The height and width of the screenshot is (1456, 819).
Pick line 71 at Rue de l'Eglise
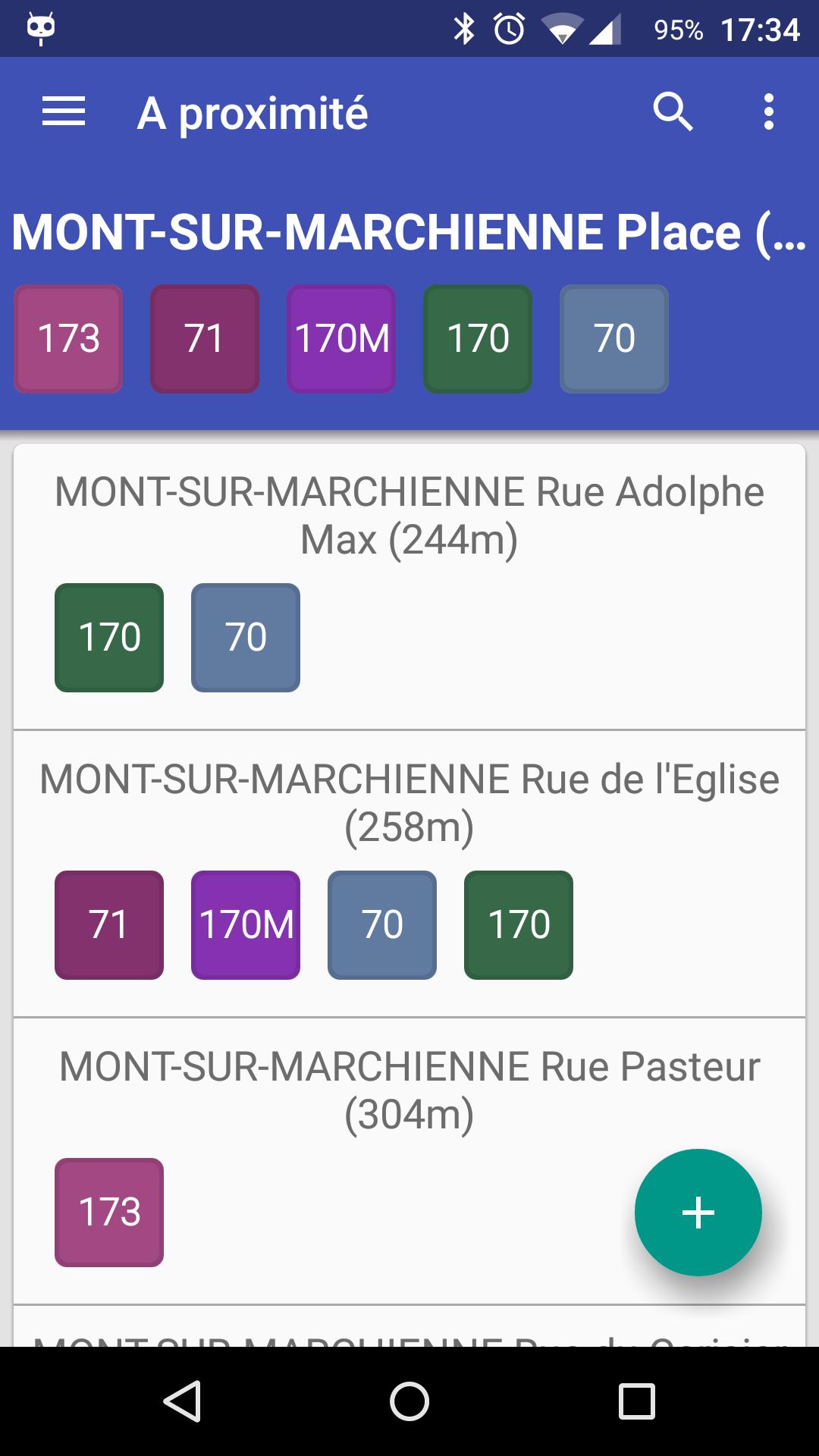click(x=109, y=924)
